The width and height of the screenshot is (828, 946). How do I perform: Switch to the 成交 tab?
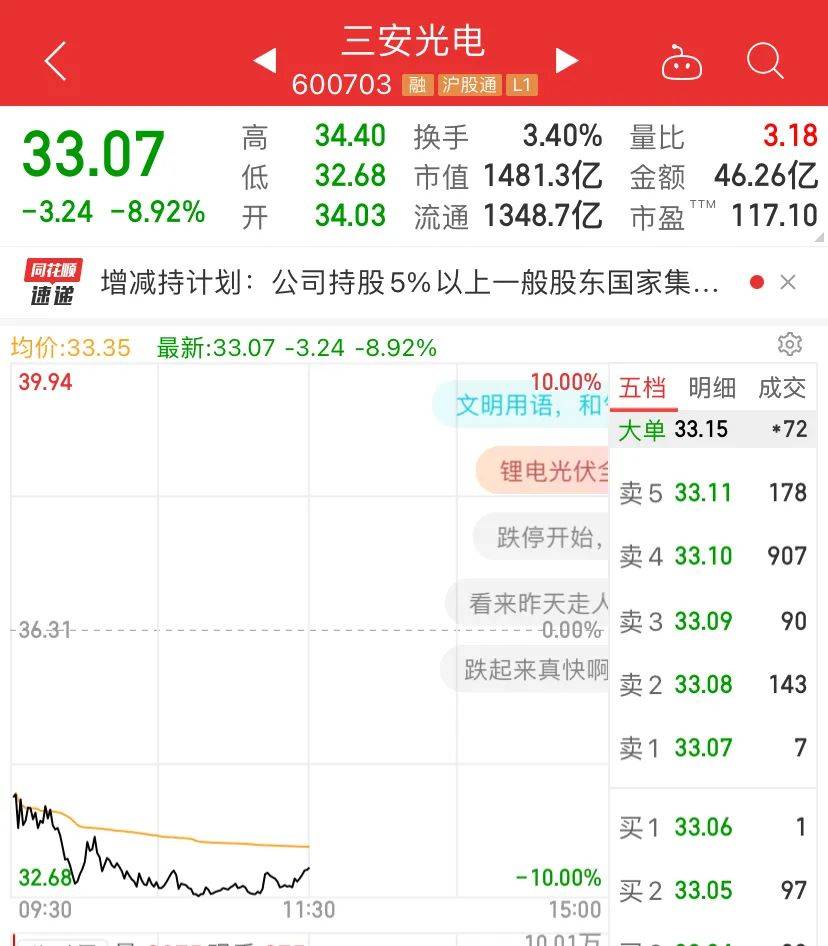click(x=782, y=388)
